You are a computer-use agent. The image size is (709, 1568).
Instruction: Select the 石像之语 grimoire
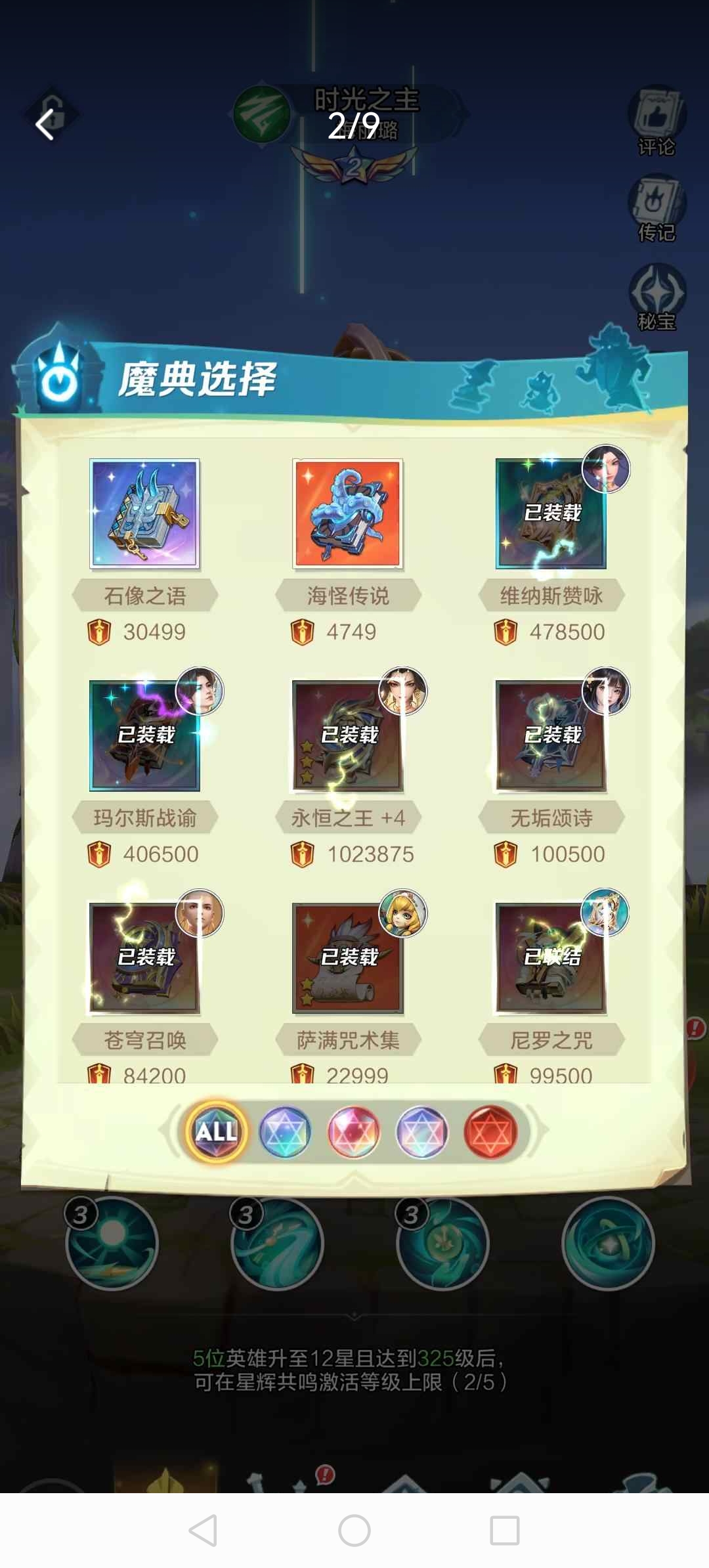[144, 513]
